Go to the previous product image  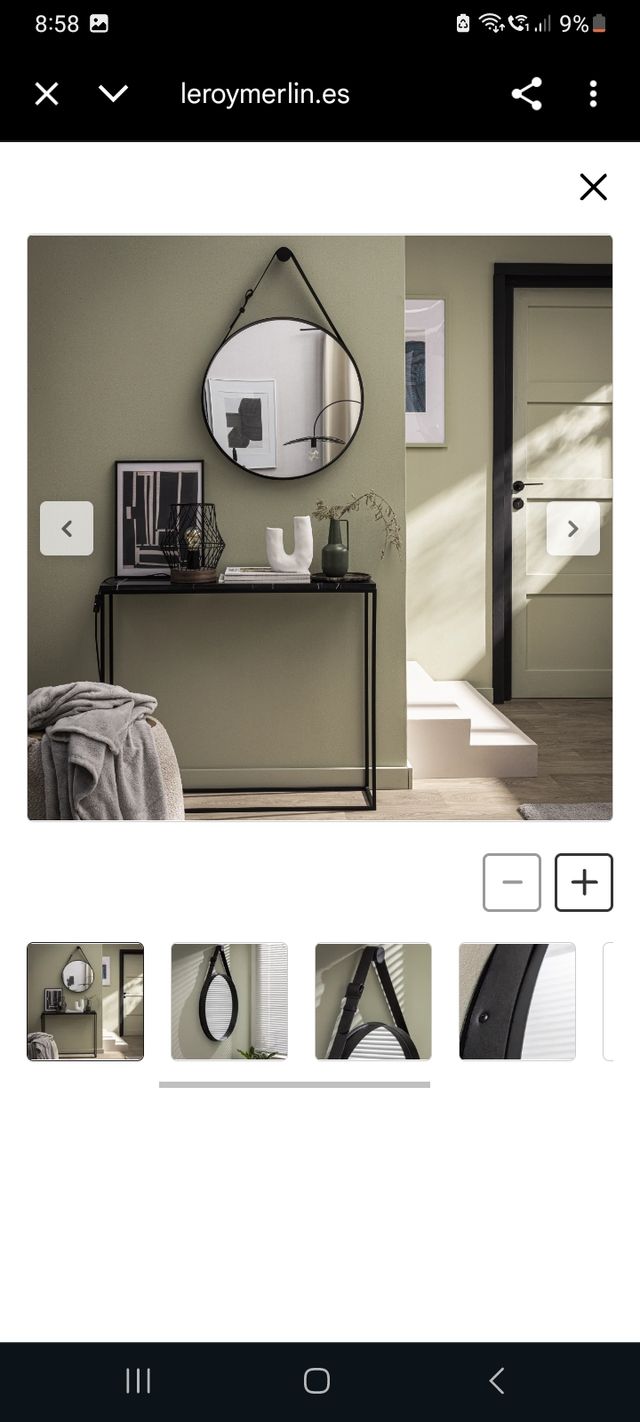tap(67, 529)
